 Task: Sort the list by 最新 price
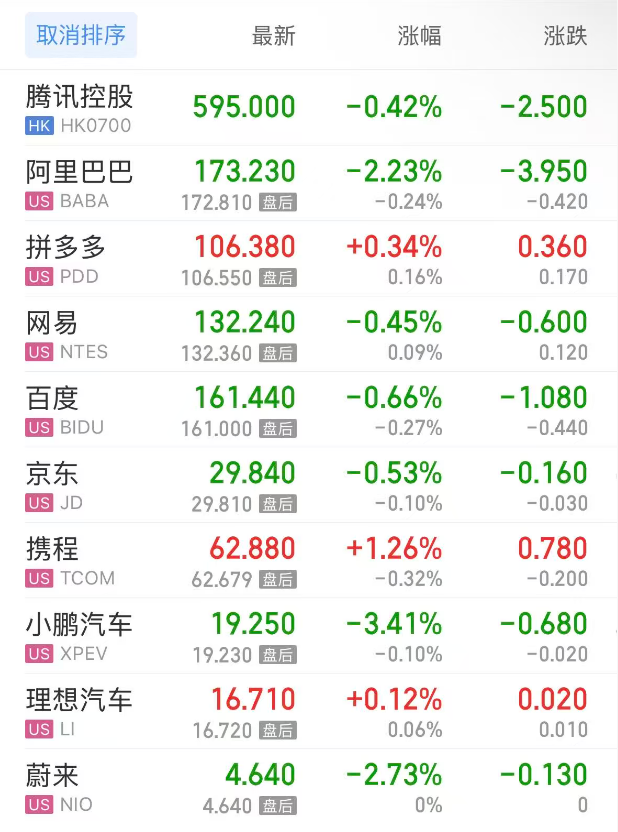click(273, 37)
